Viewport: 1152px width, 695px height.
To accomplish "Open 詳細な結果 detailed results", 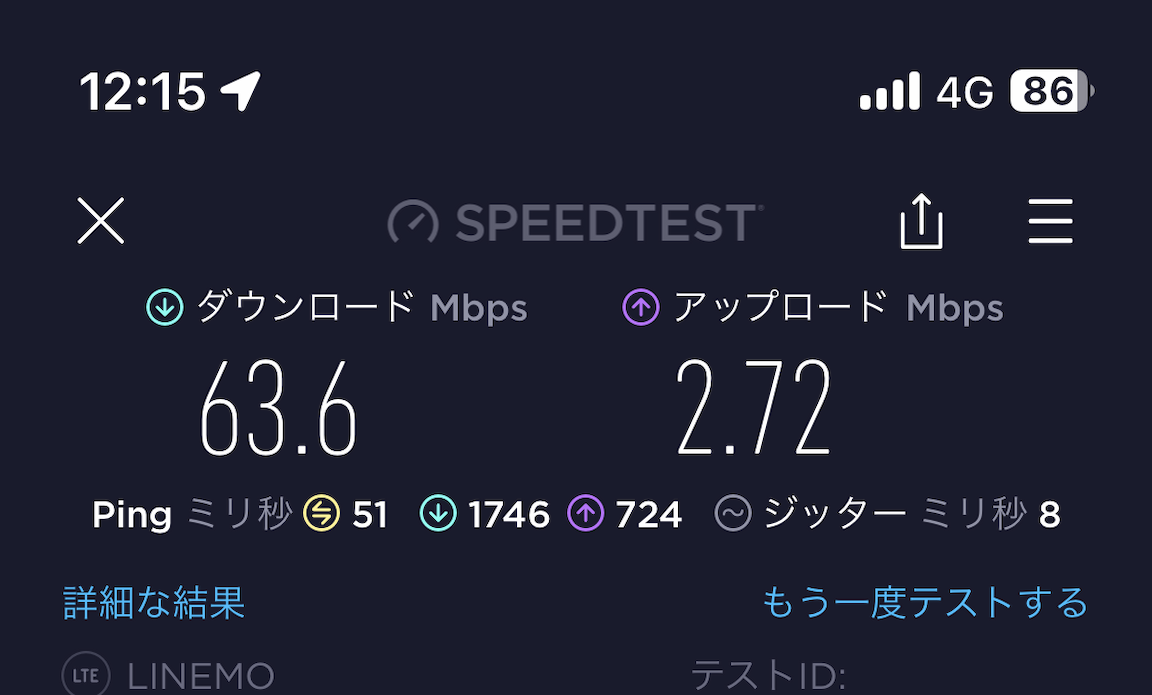I will 154,603.
